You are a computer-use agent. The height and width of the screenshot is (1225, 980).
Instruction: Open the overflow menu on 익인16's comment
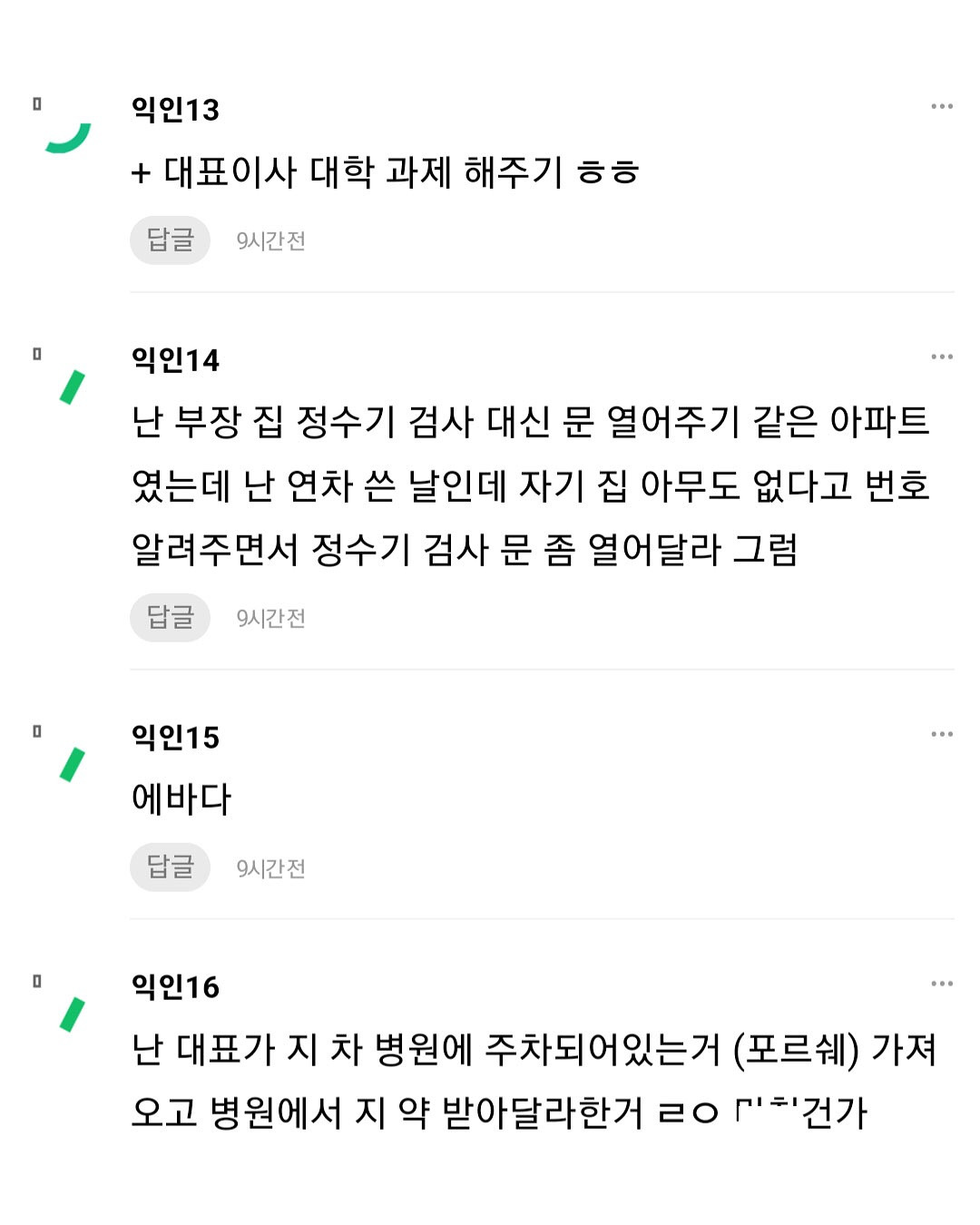[x=941, y=984]
